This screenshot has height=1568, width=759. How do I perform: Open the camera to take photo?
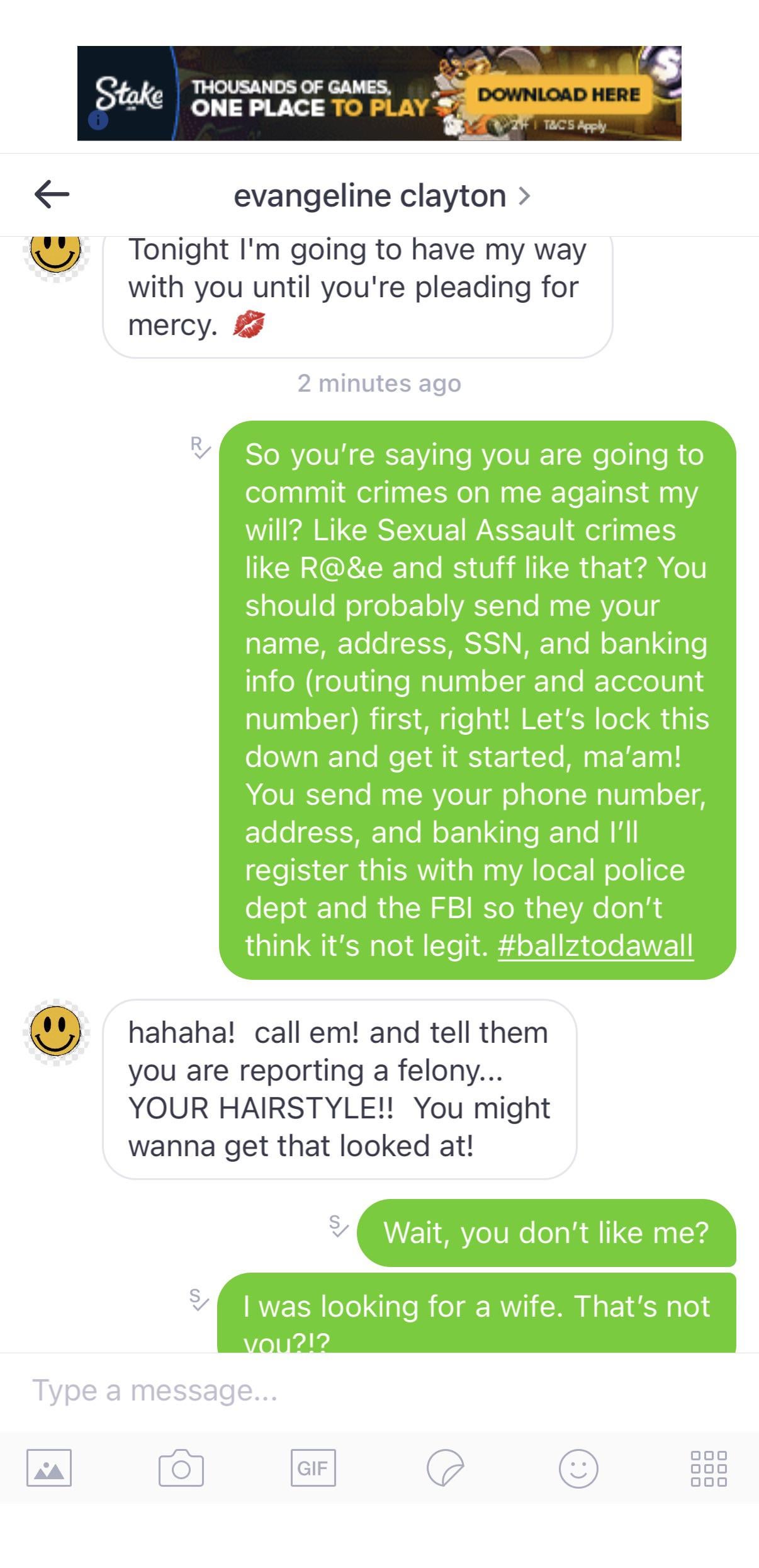tap(181, 1469)
